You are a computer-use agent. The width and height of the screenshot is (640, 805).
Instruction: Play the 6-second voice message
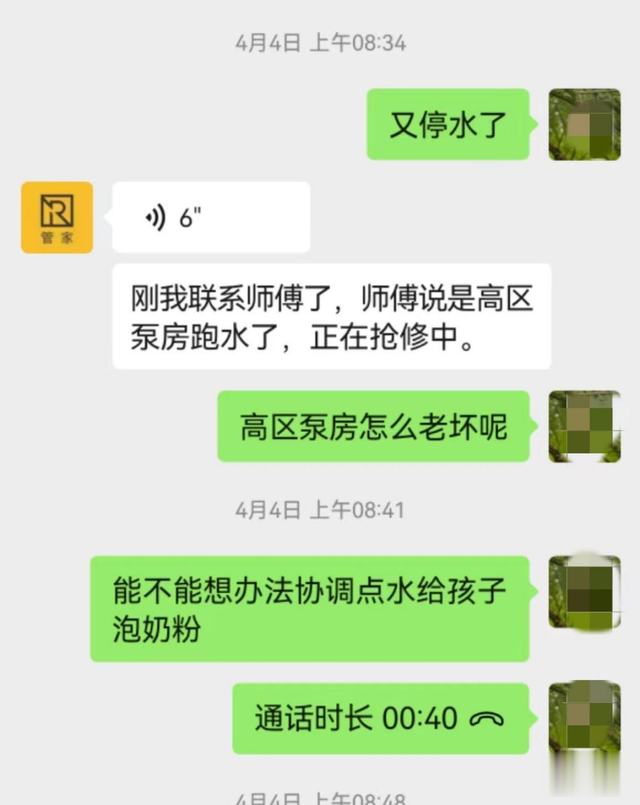(x=210, y=217)
